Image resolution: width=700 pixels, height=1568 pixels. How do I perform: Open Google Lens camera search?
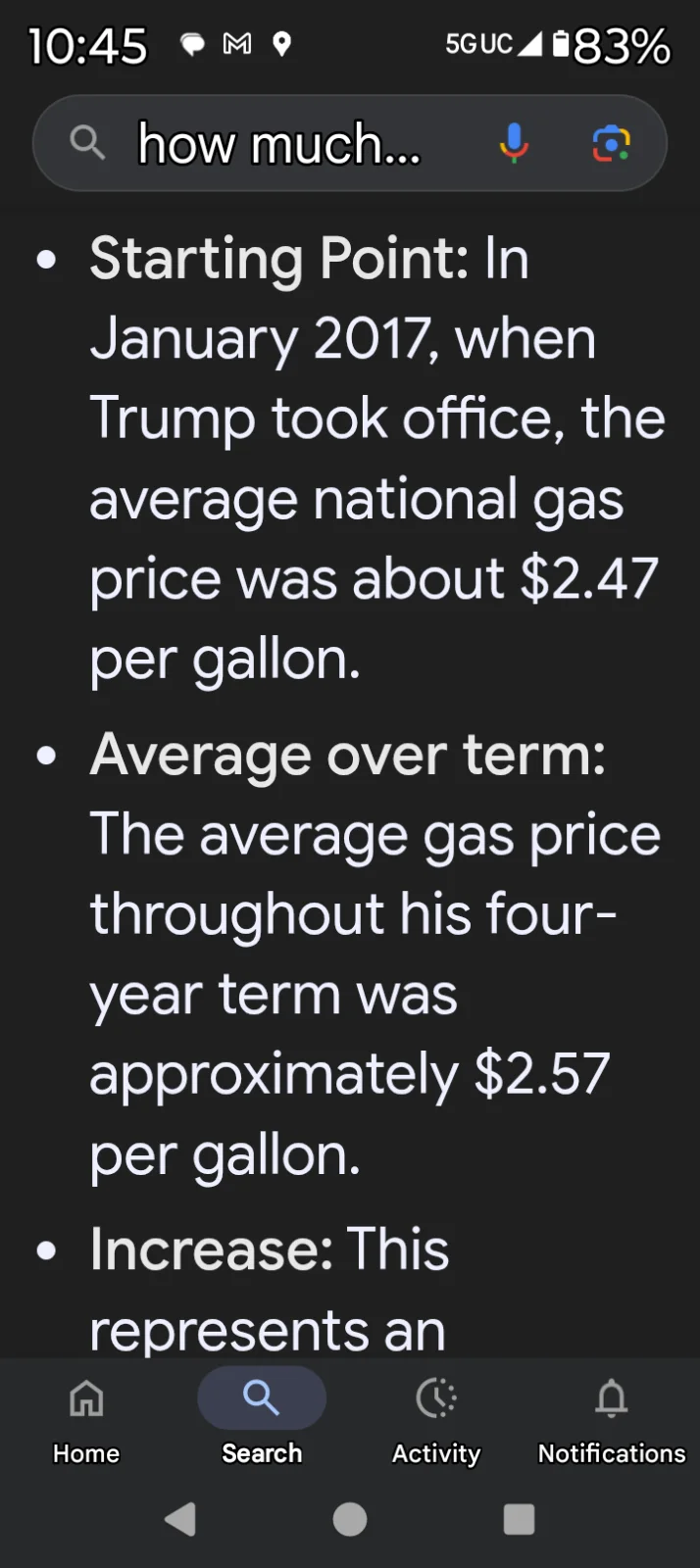point(611,143)
